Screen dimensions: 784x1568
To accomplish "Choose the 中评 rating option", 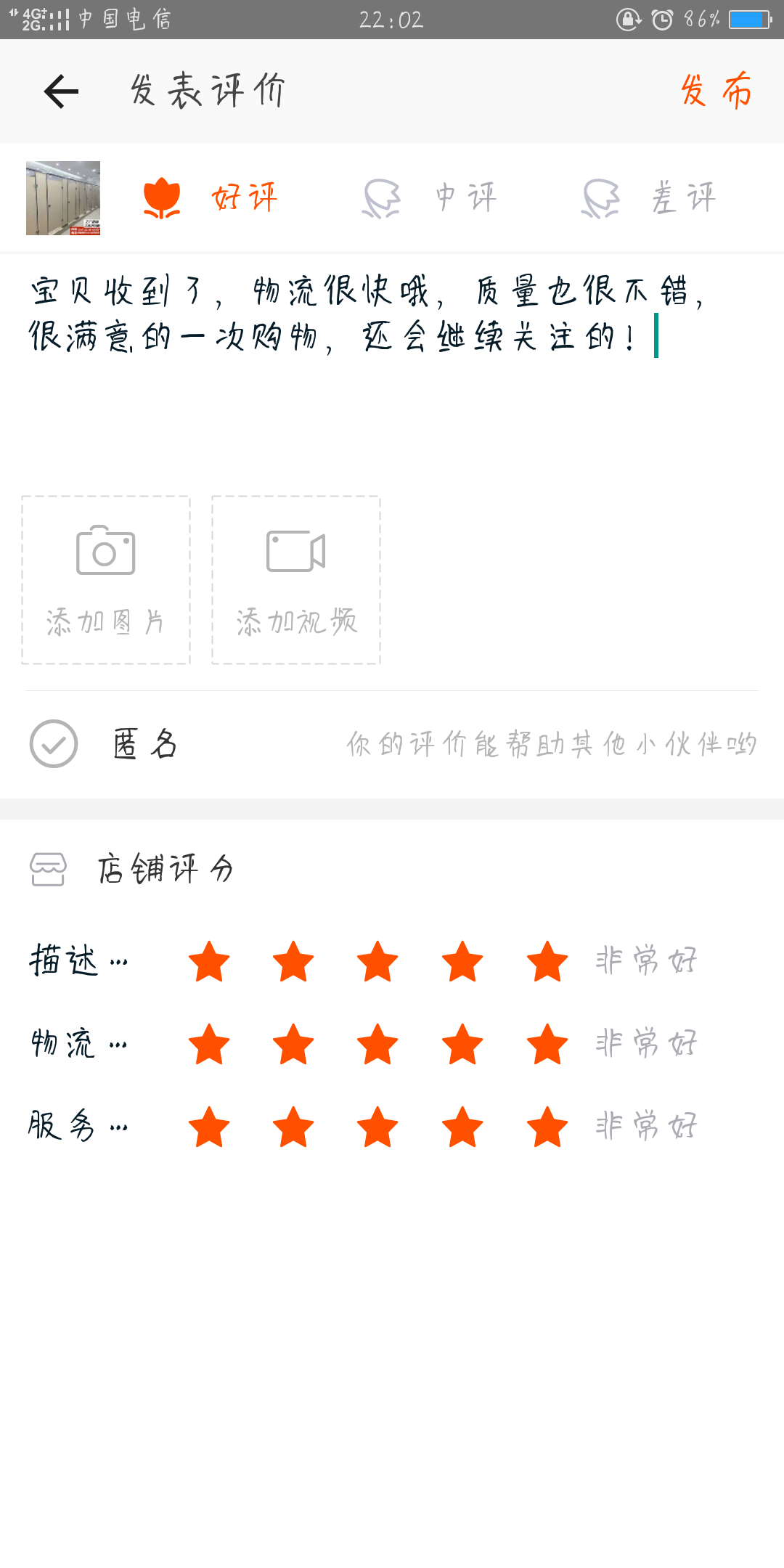I will [430, 197].
